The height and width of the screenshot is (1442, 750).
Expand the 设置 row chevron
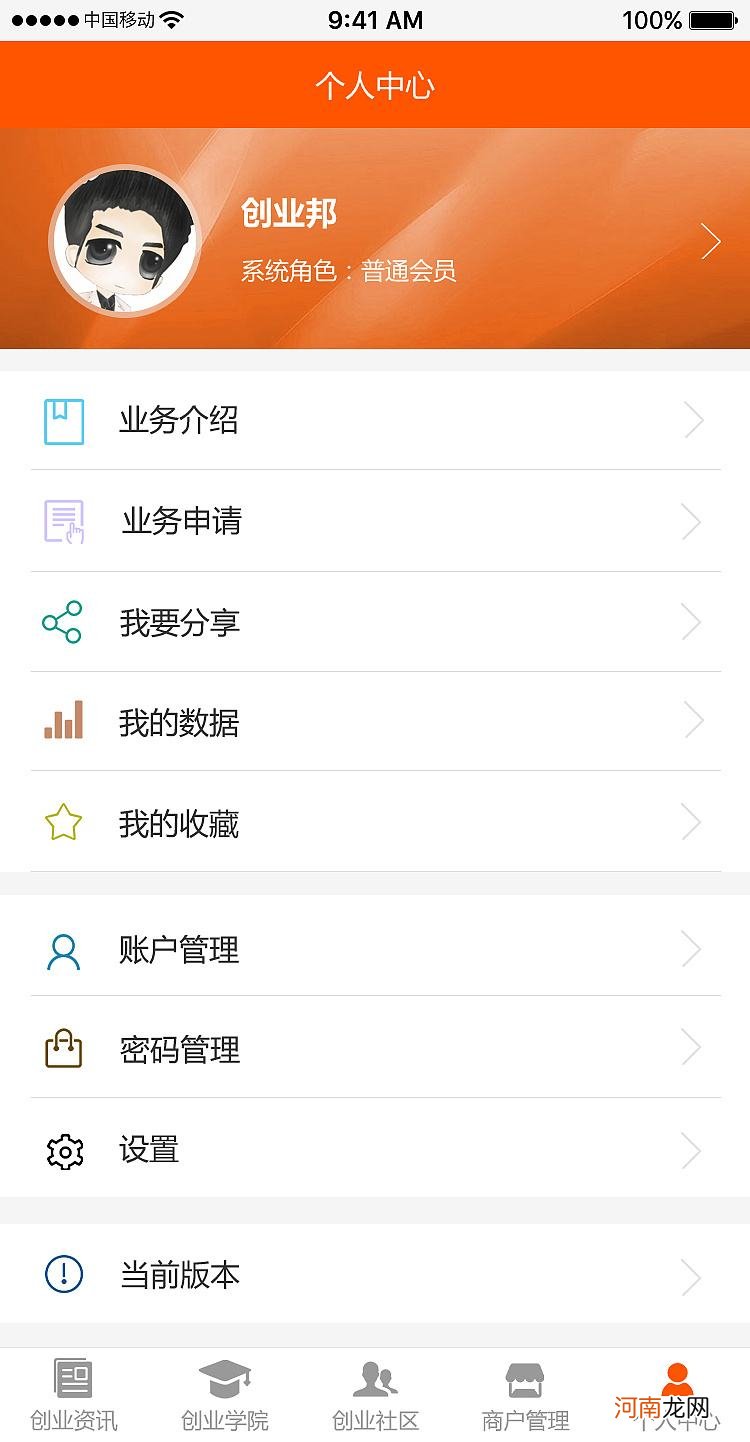coord(692,1149)
